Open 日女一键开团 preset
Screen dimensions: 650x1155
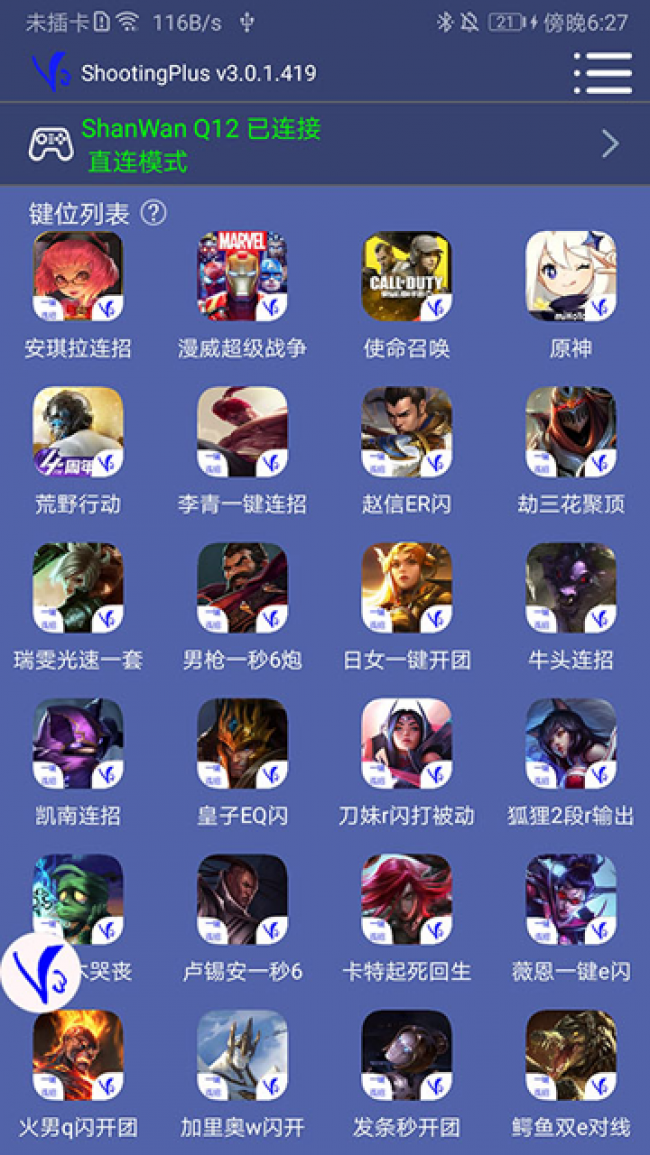coord(406,588)
